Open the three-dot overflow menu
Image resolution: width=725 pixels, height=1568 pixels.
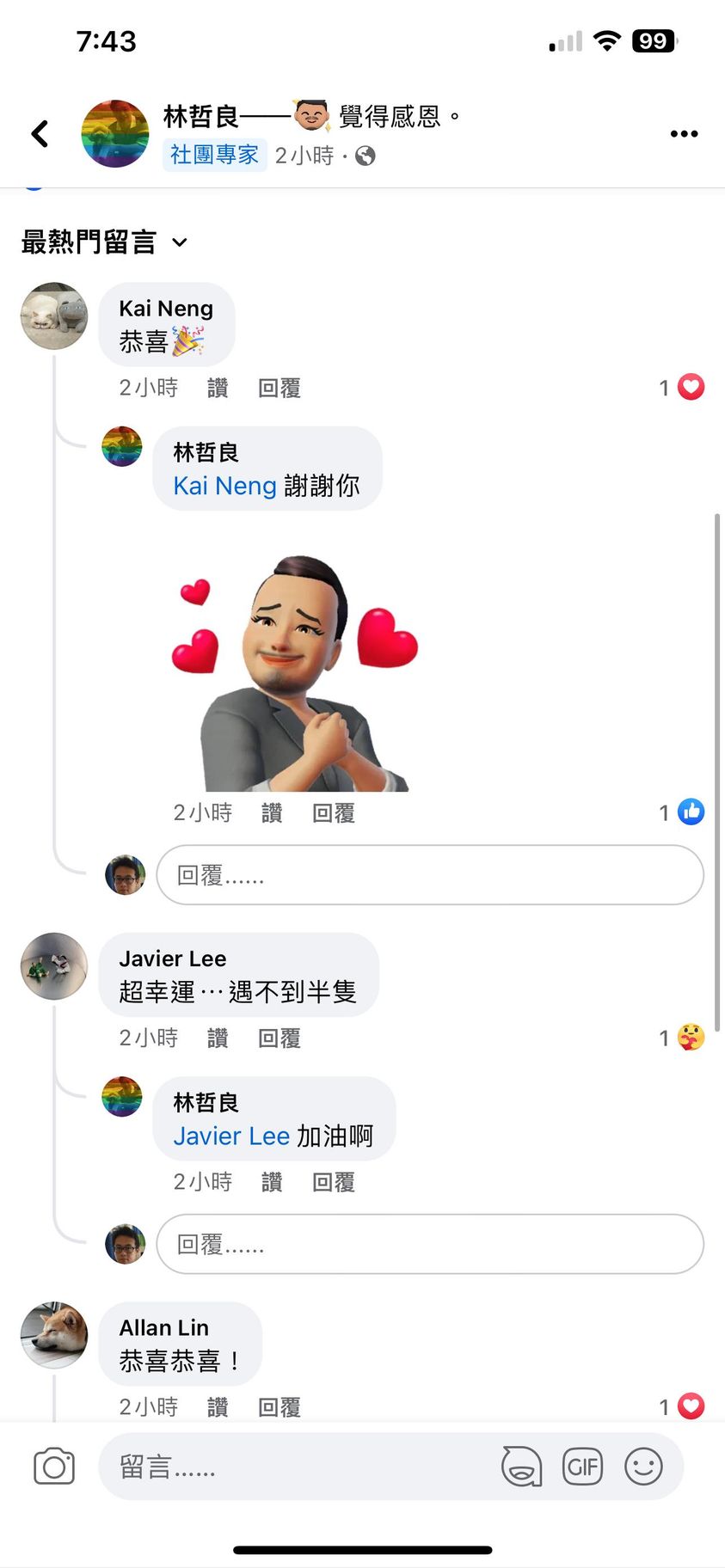coord(684,133)
